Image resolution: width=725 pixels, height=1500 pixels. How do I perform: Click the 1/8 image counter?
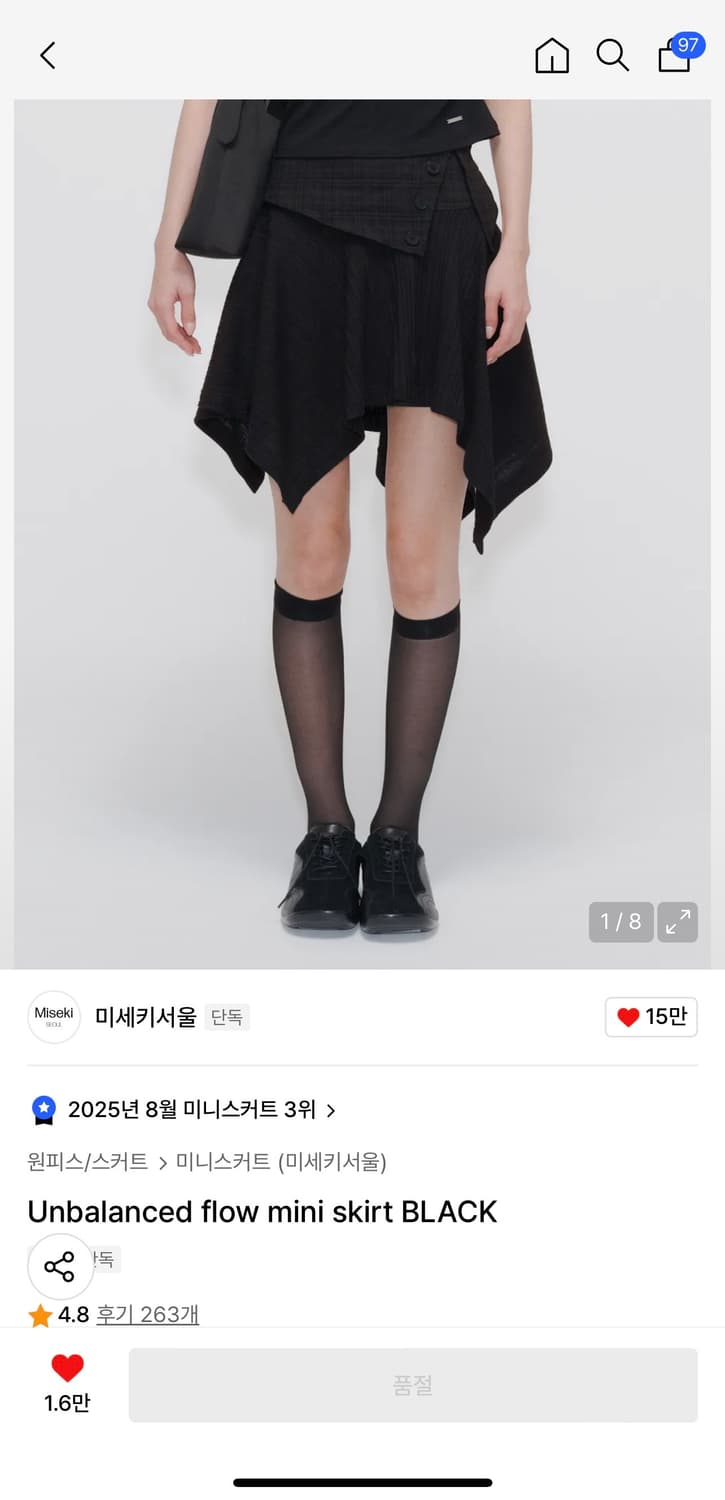coord(621,922)
